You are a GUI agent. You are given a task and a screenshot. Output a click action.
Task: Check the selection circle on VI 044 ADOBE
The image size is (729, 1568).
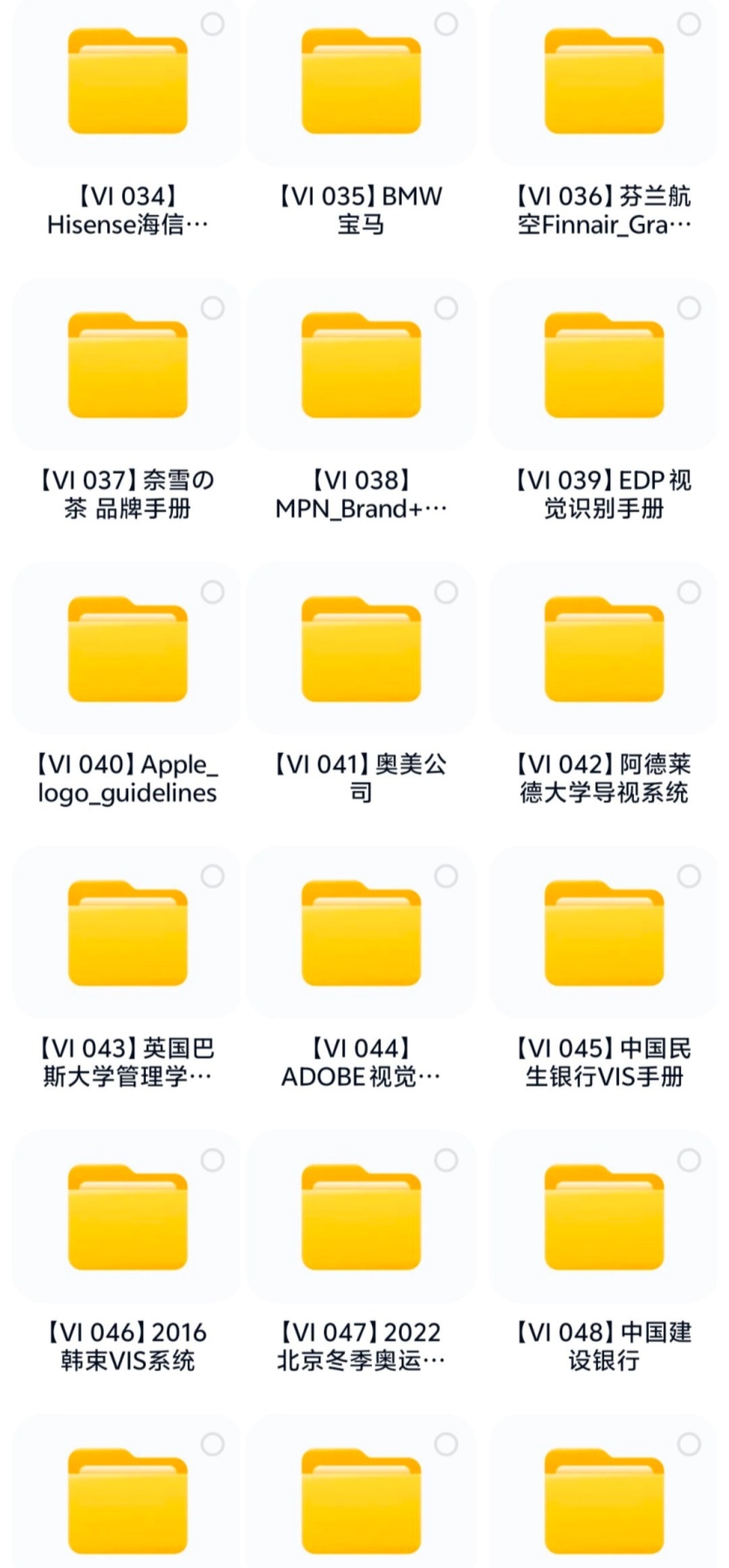[x=446, y=876]
